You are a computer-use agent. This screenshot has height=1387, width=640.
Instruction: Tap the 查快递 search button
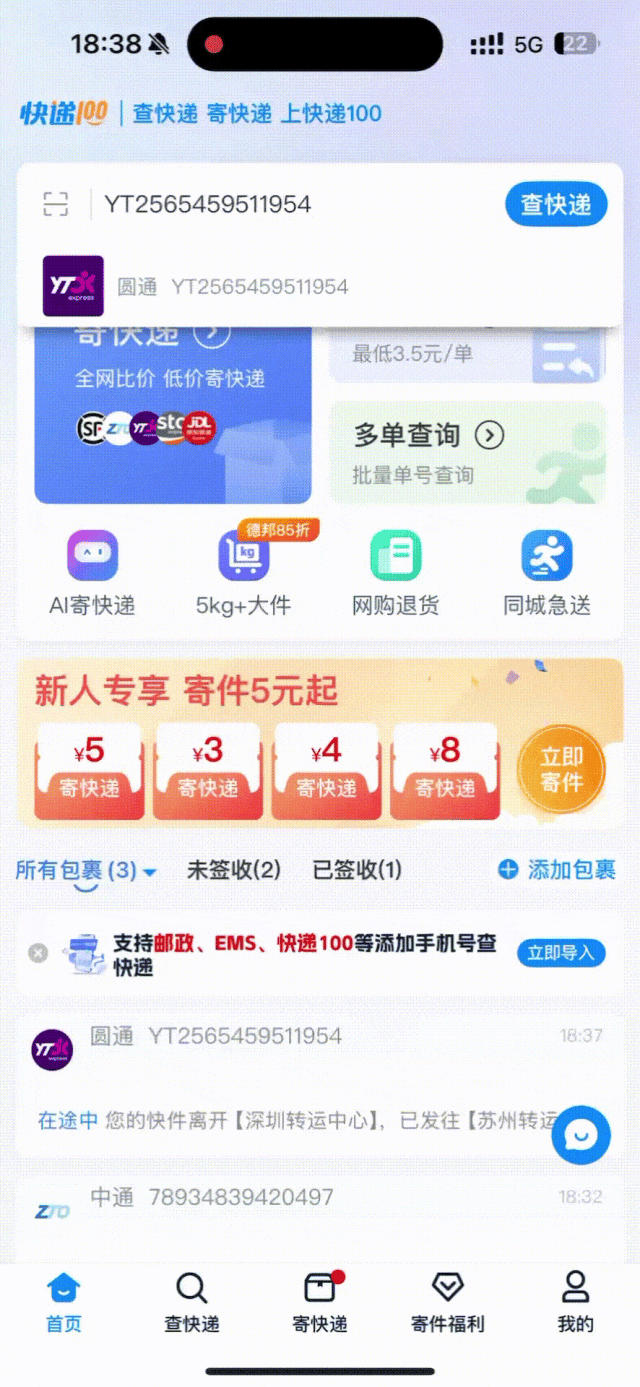tap(556, 204)
